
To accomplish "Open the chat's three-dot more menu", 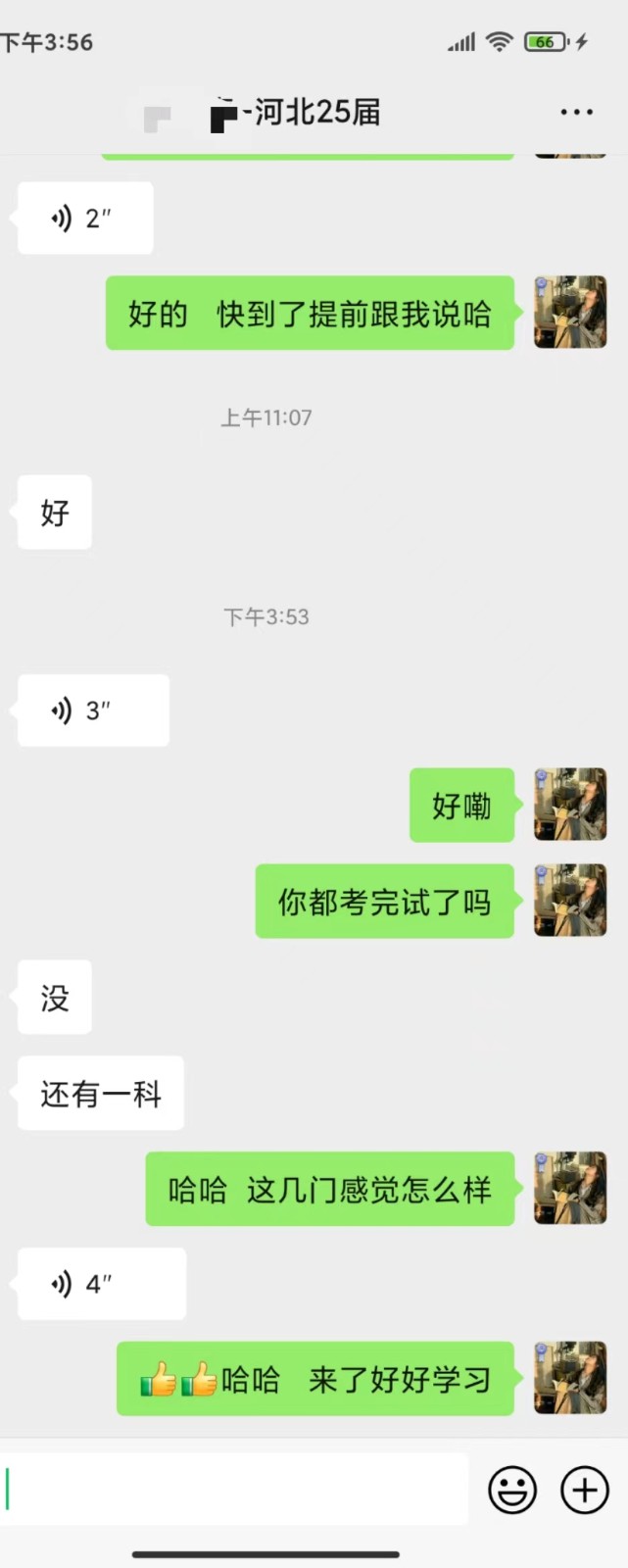I will pos(576,113).
